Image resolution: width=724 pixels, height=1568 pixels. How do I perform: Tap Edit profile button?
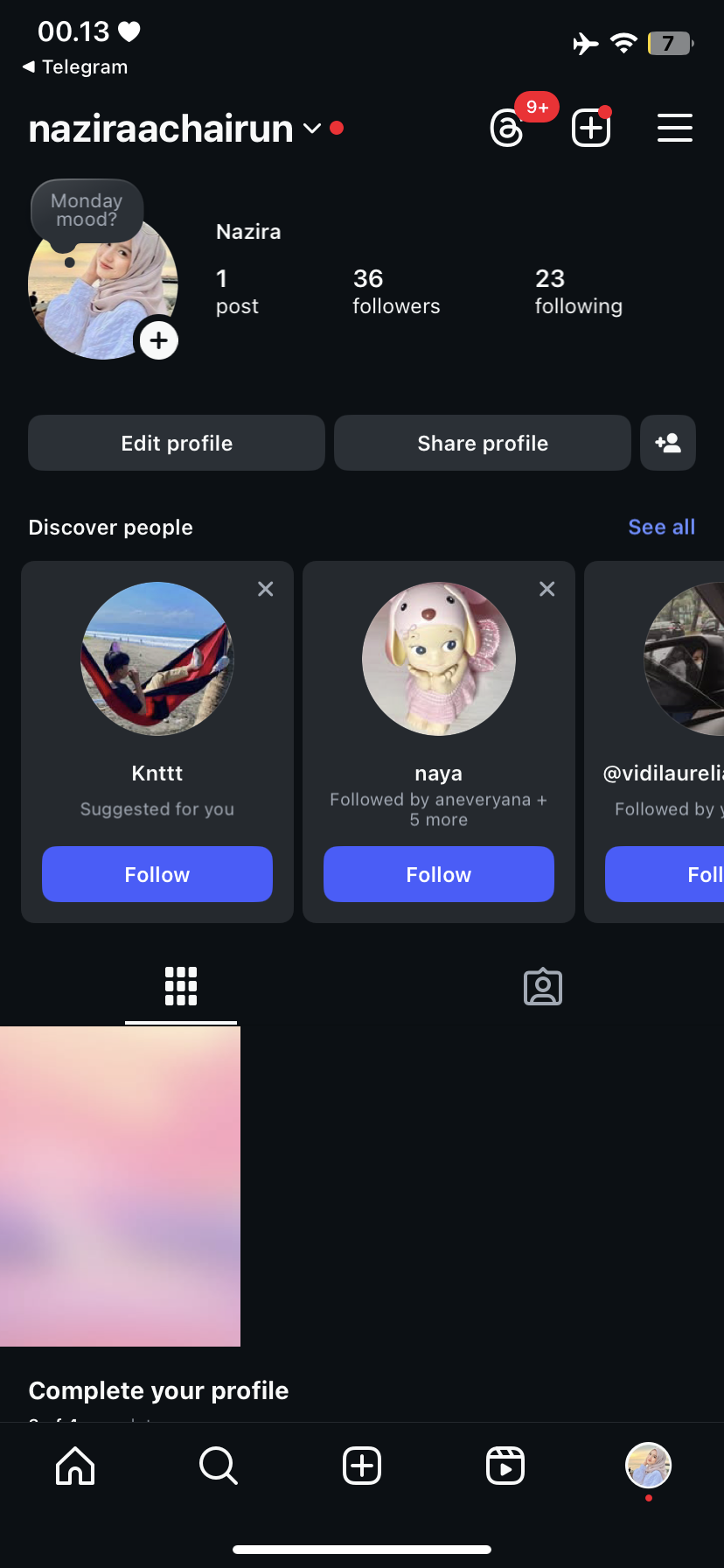[x=177, y=443]
